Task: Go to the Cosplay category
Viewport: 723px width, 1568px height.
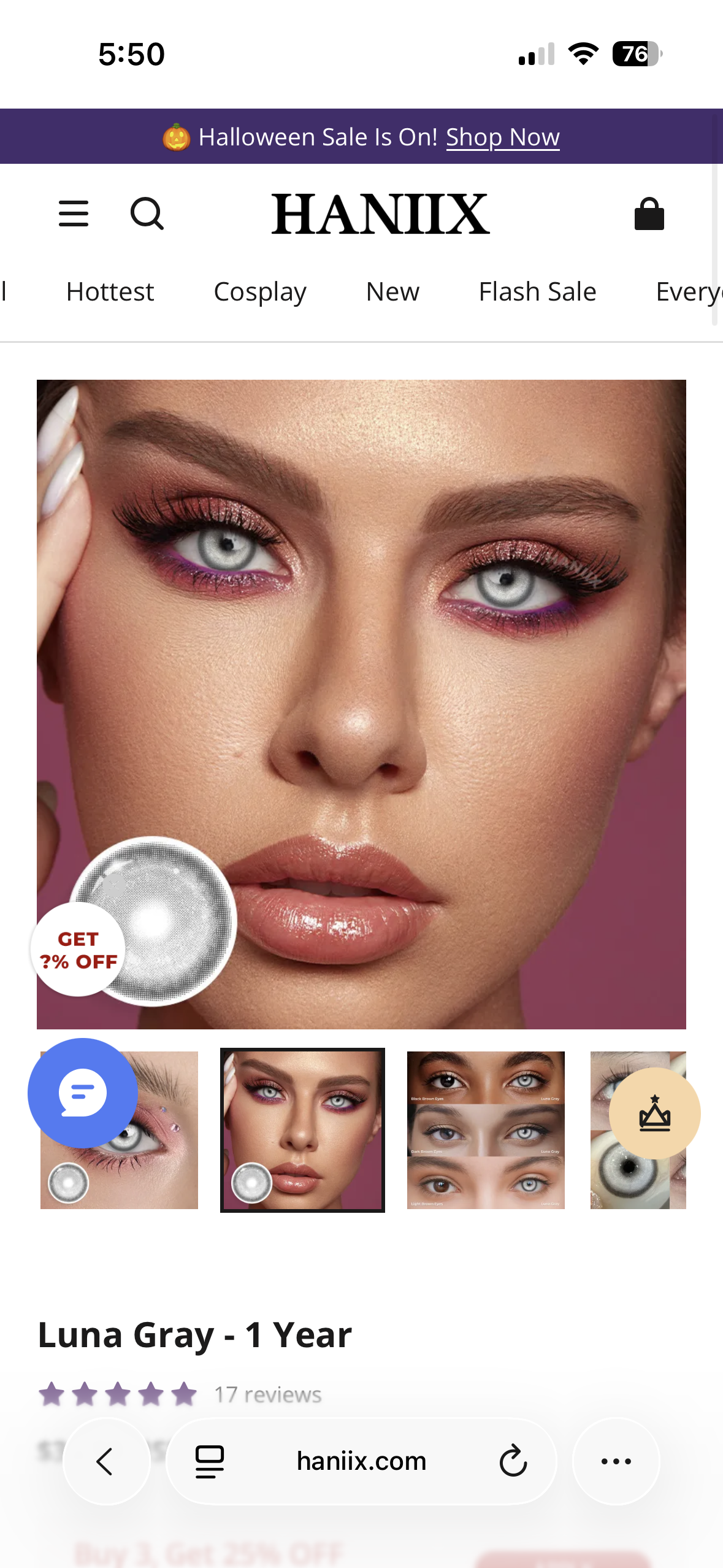Action: point(260,291)
